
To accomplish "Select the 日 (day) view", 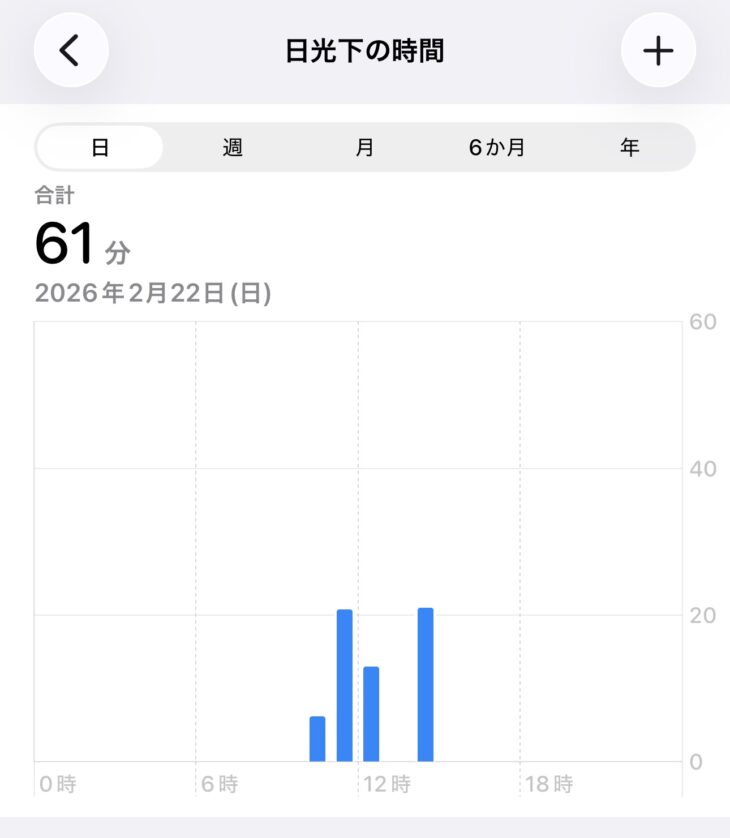I will (100, 148).
